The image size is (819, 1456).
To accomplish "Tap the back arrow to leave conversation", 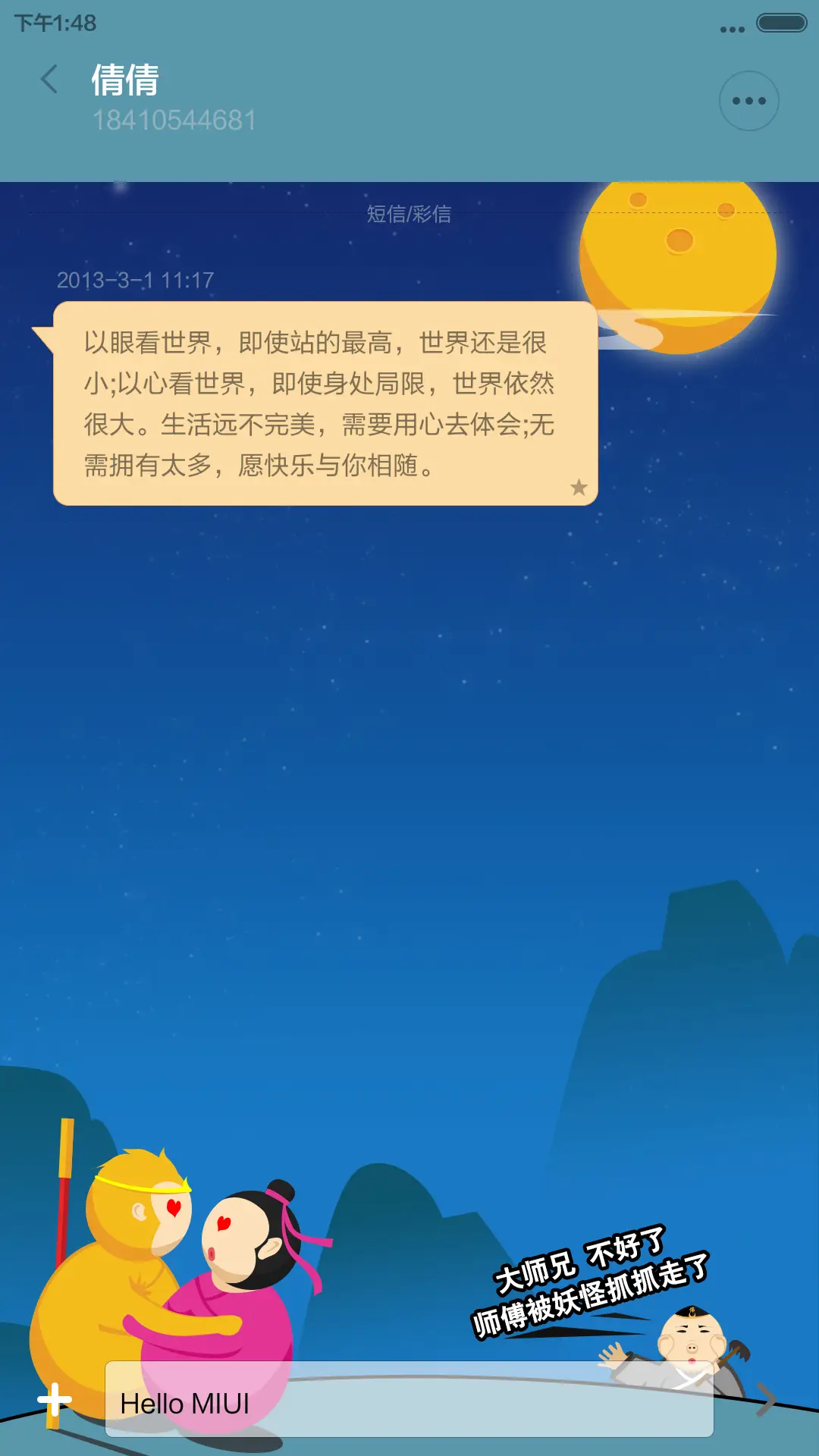I will 49,80.
